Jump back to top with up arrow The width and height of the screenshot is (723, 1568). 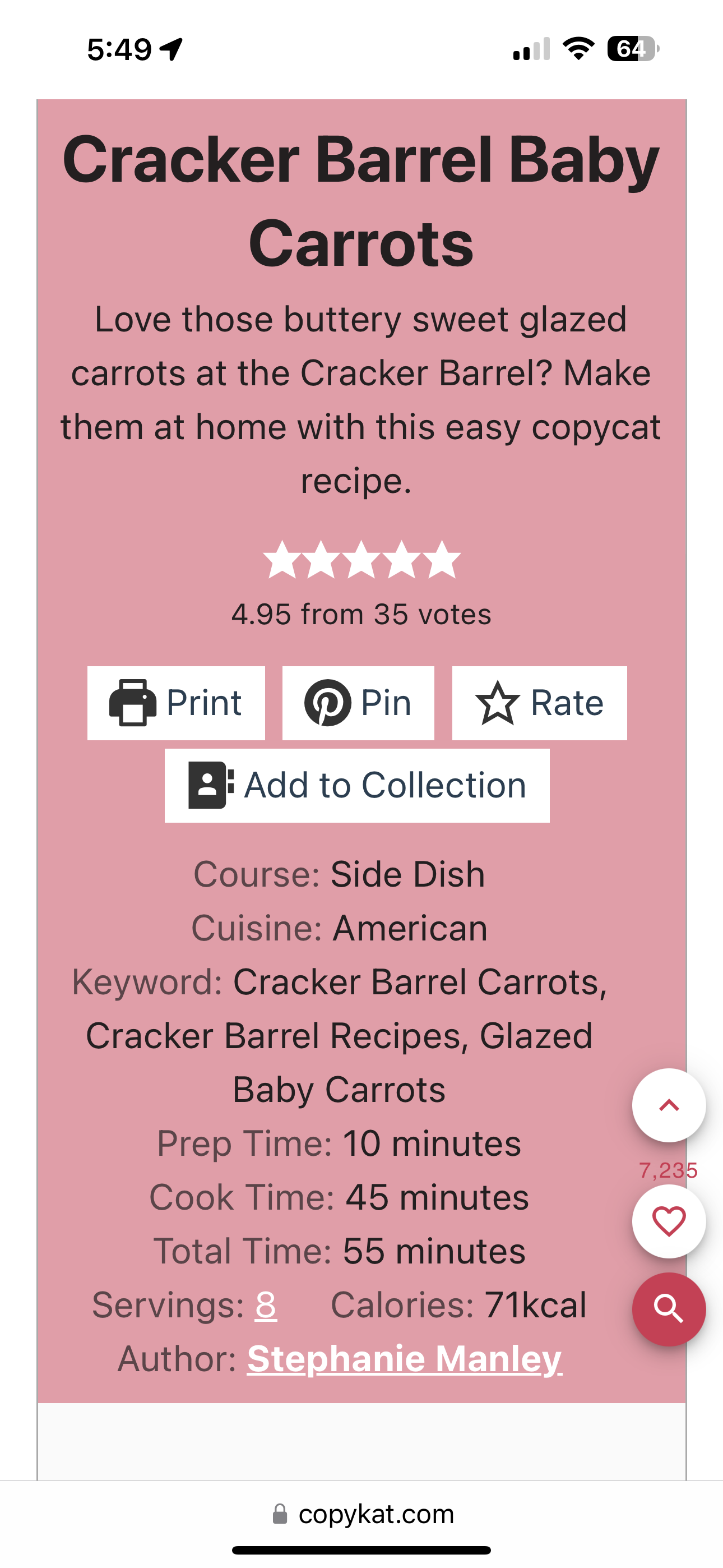[668, 1105]
